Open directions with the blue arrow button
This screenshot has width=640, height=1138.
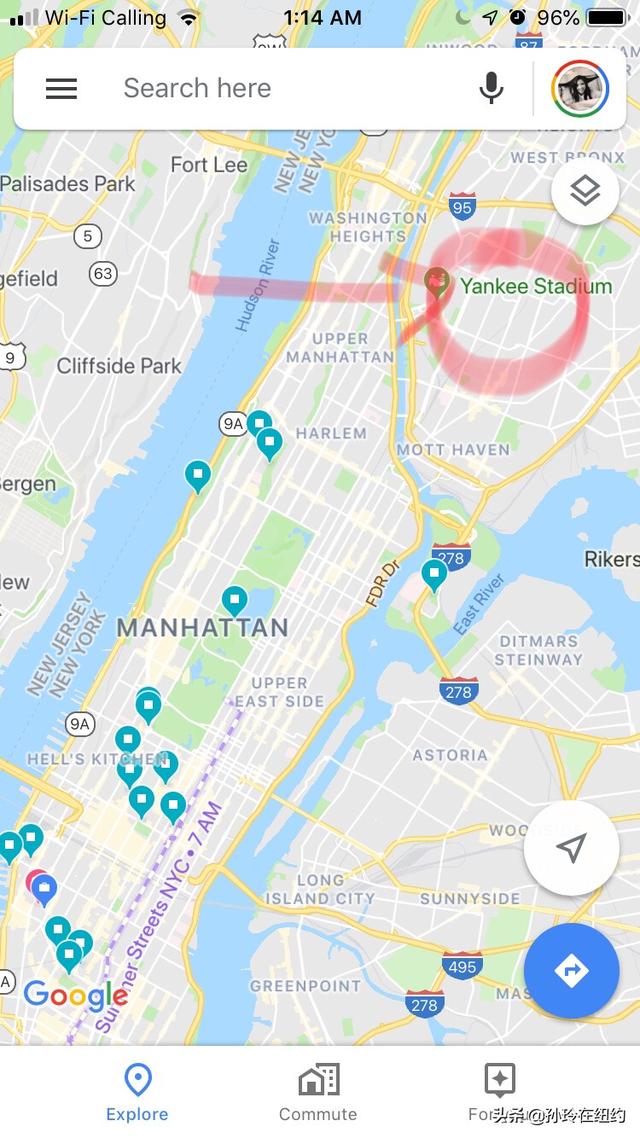coord(571,970)
